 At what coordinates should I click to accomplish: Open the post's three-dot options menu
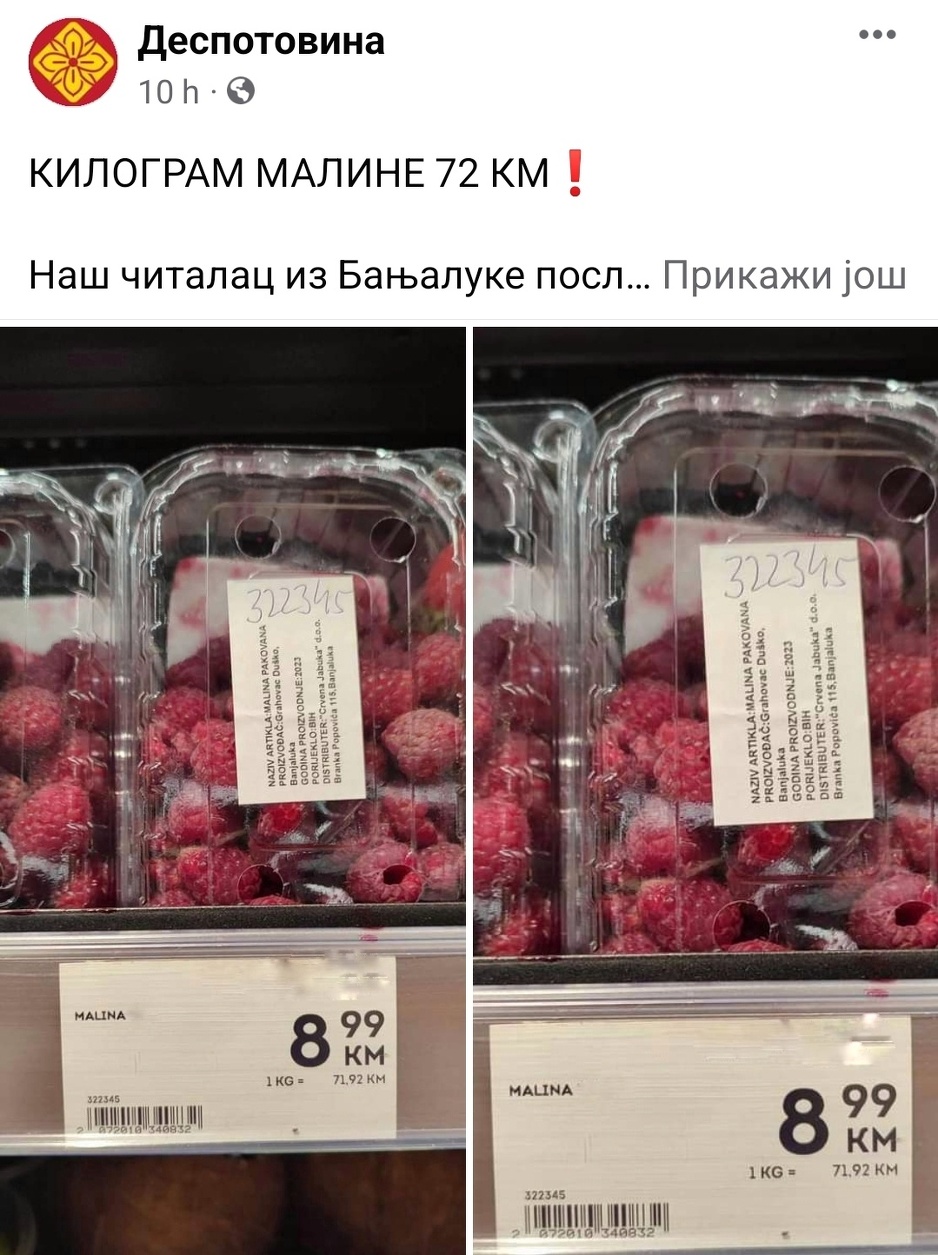point(877,35)
